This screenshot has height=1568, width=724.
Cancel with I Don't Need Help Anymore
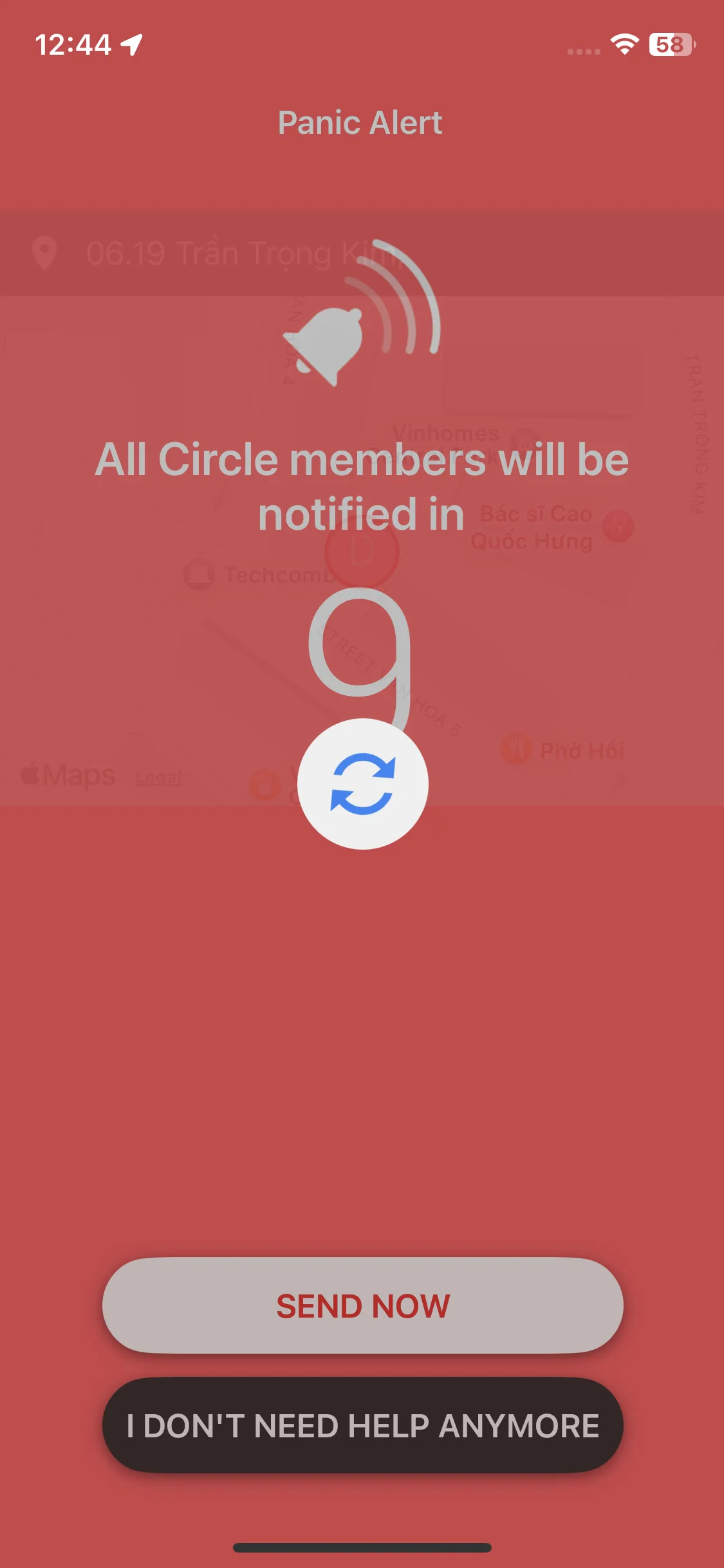[362, 1425]
